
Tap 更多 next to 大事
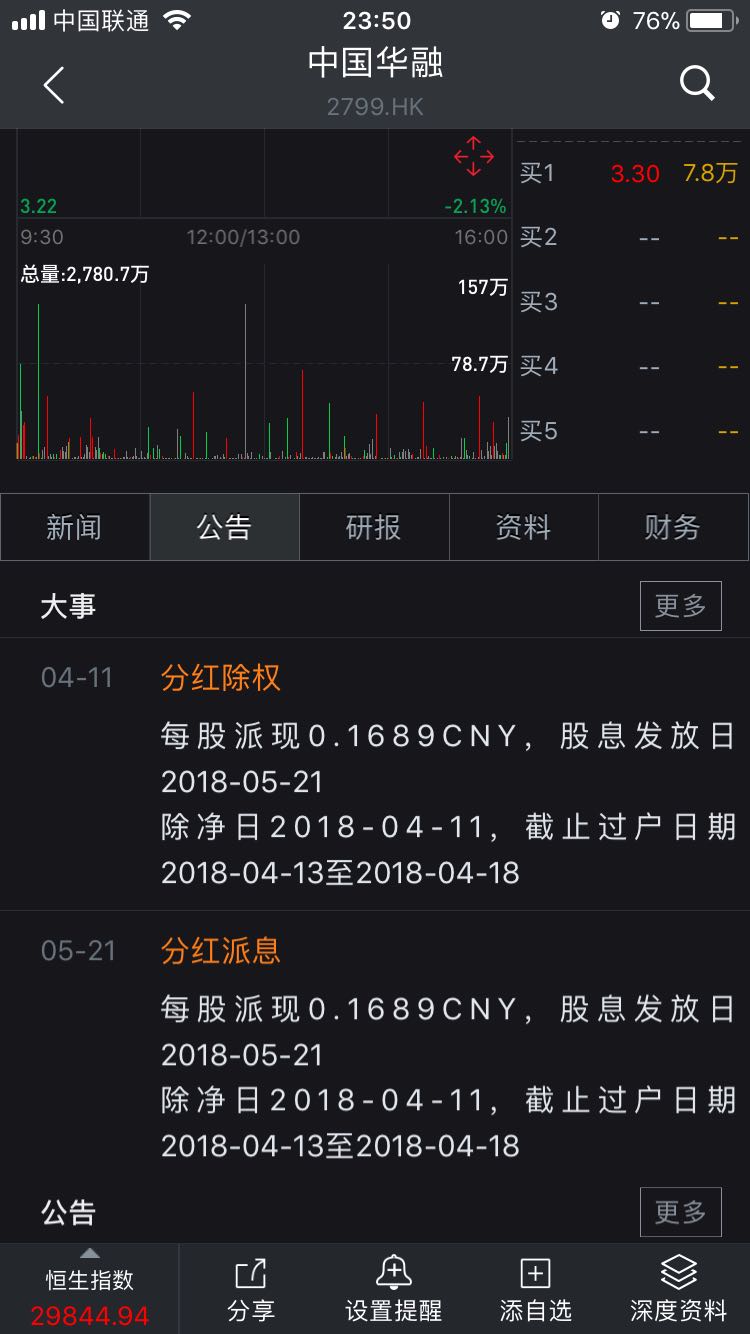click(680, 606)
